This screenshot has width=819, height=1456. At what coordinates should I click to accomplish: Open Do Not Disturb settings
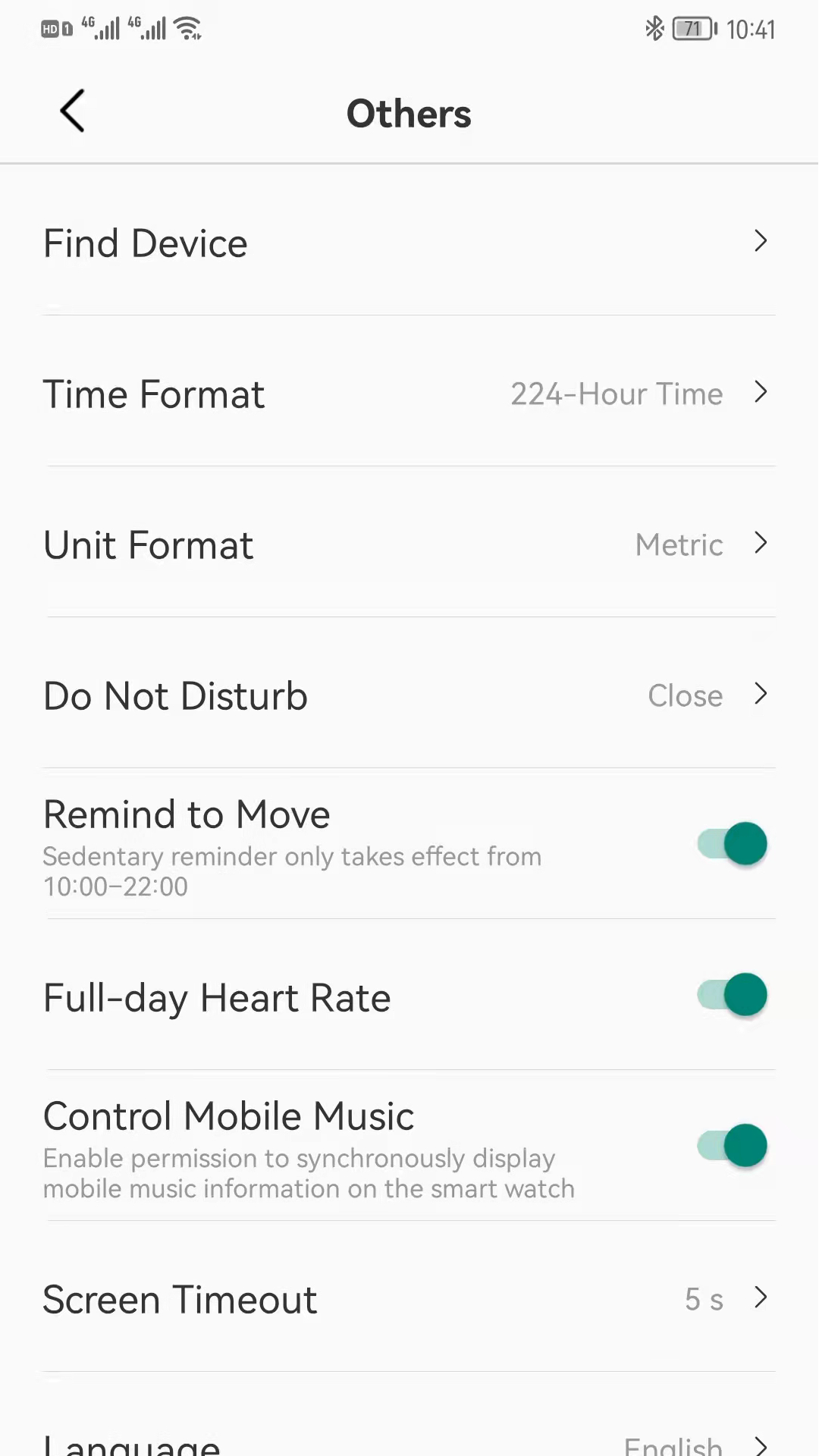[x=409, y=695]
